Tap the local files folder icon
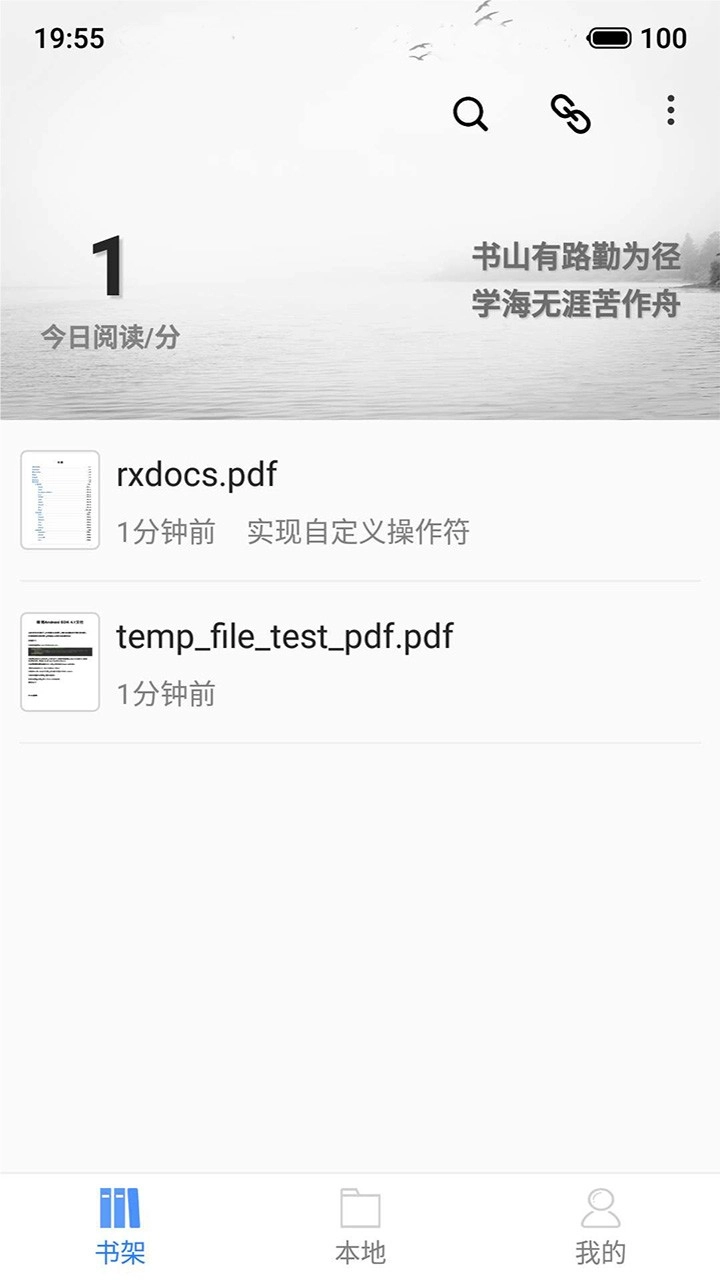The image size is (720, 1280). pos(360,1208)
